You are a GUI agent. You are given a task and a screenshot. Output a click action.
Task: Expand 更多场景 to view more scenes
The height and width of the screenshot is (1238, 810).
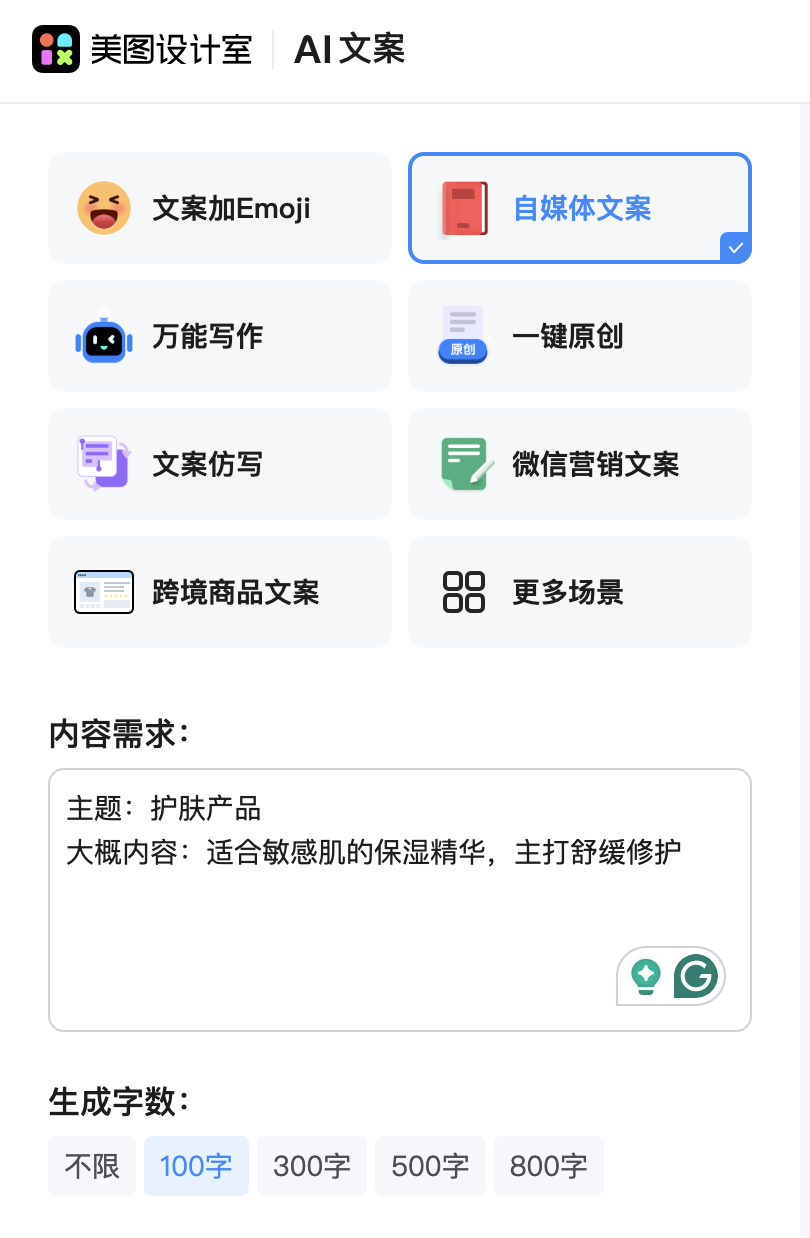point(580,591)
